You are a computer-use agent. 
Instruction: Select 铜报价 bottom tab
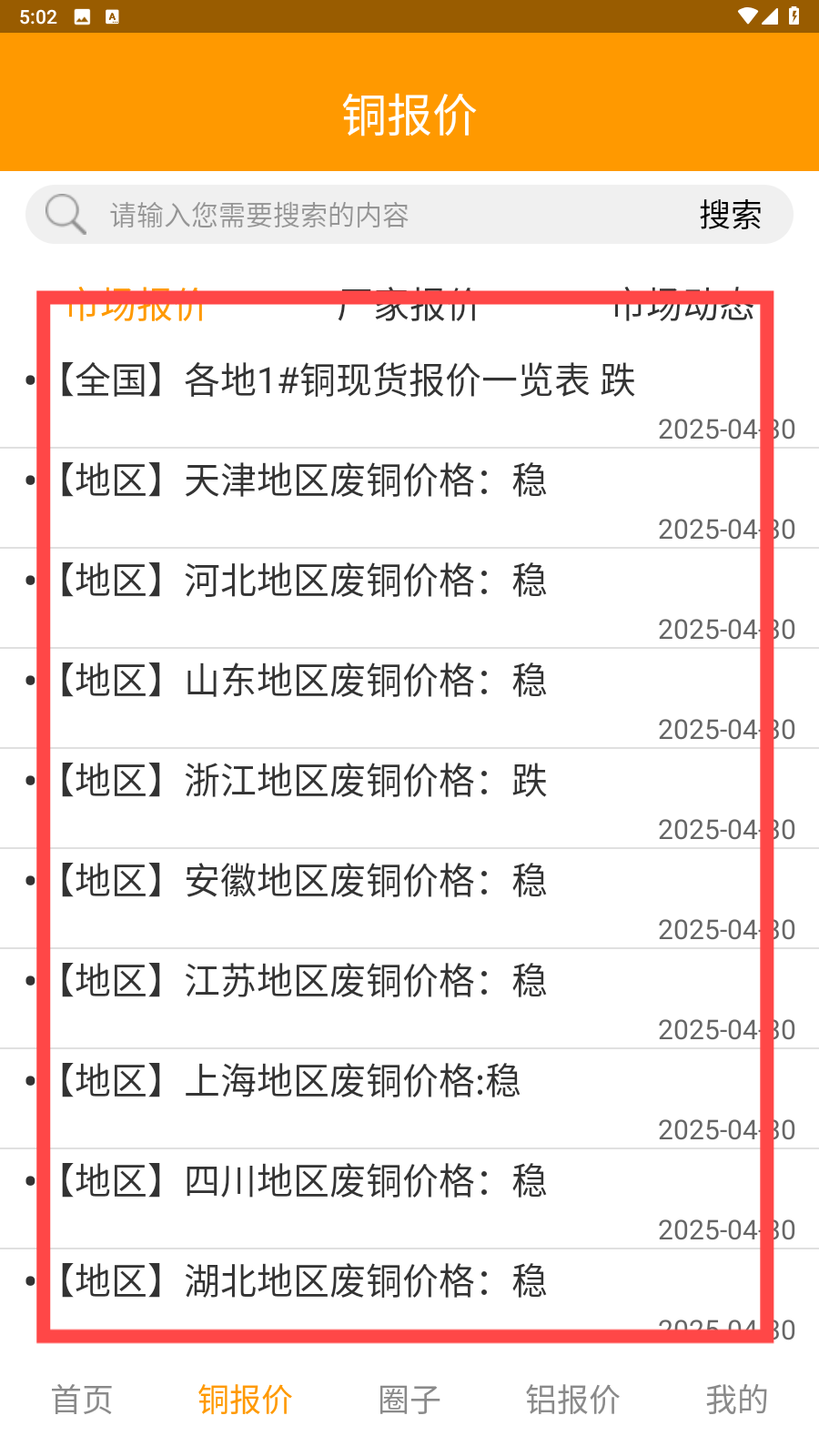[x=246, y=1400]
